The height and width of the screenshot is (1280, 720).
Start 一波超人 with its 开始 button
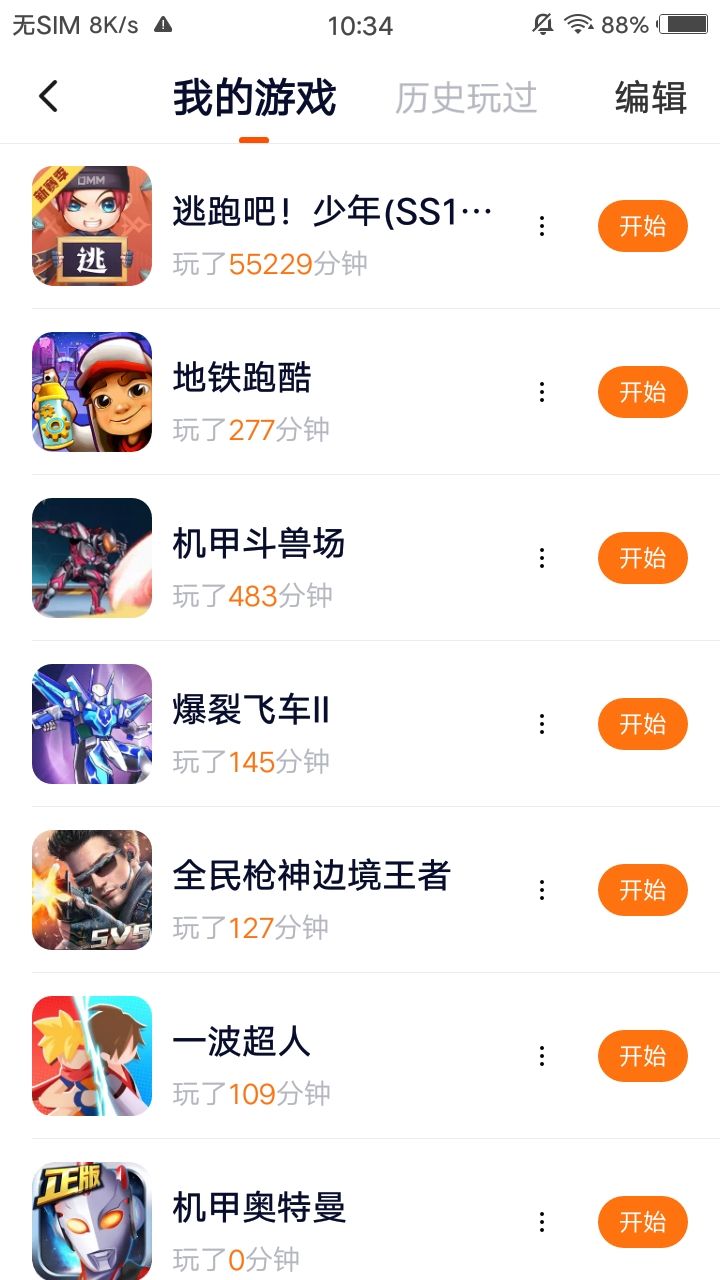pos(642,1056)
